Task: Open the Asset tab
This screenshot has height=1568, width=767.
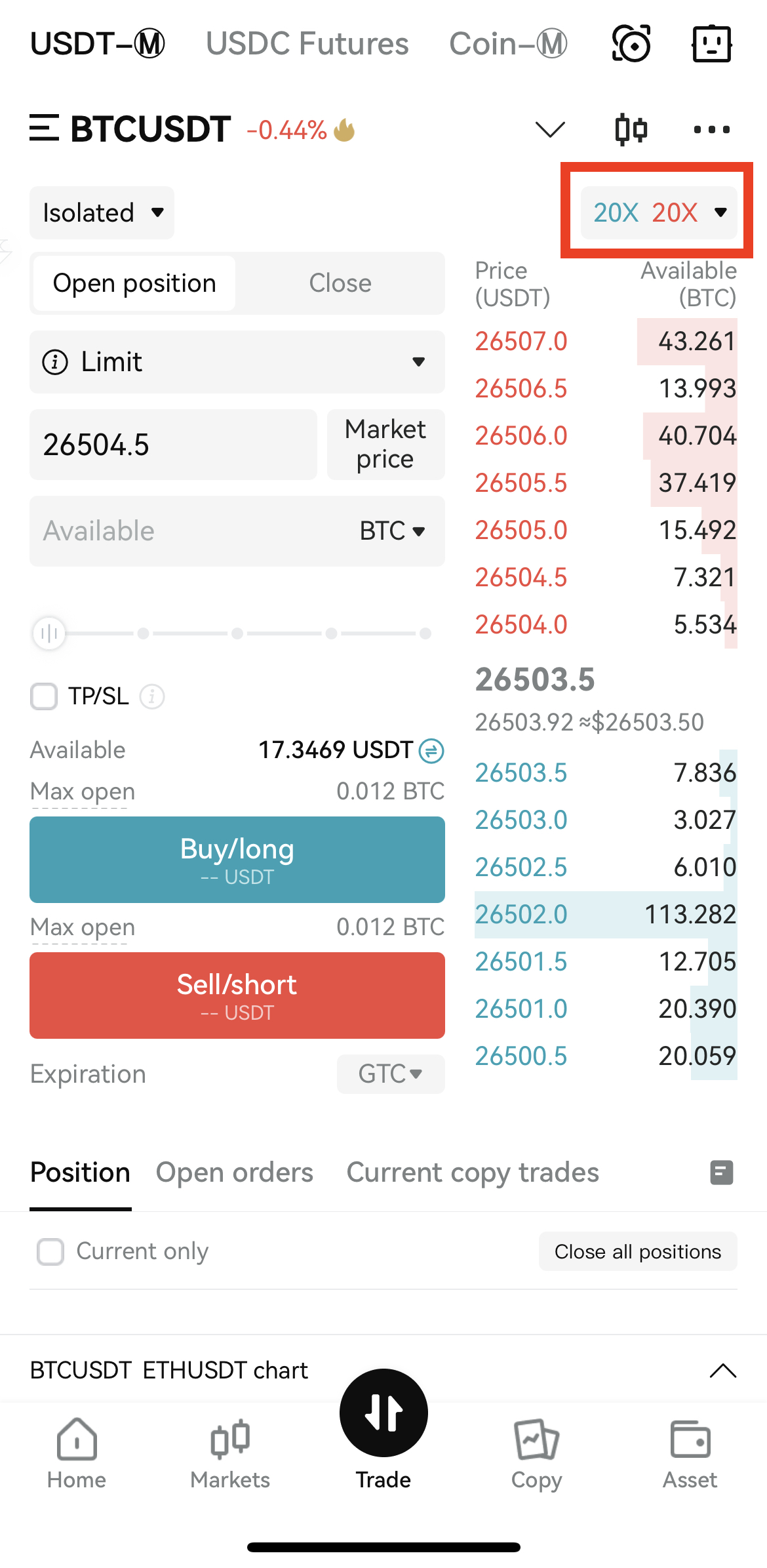Action: (690, 1453)
